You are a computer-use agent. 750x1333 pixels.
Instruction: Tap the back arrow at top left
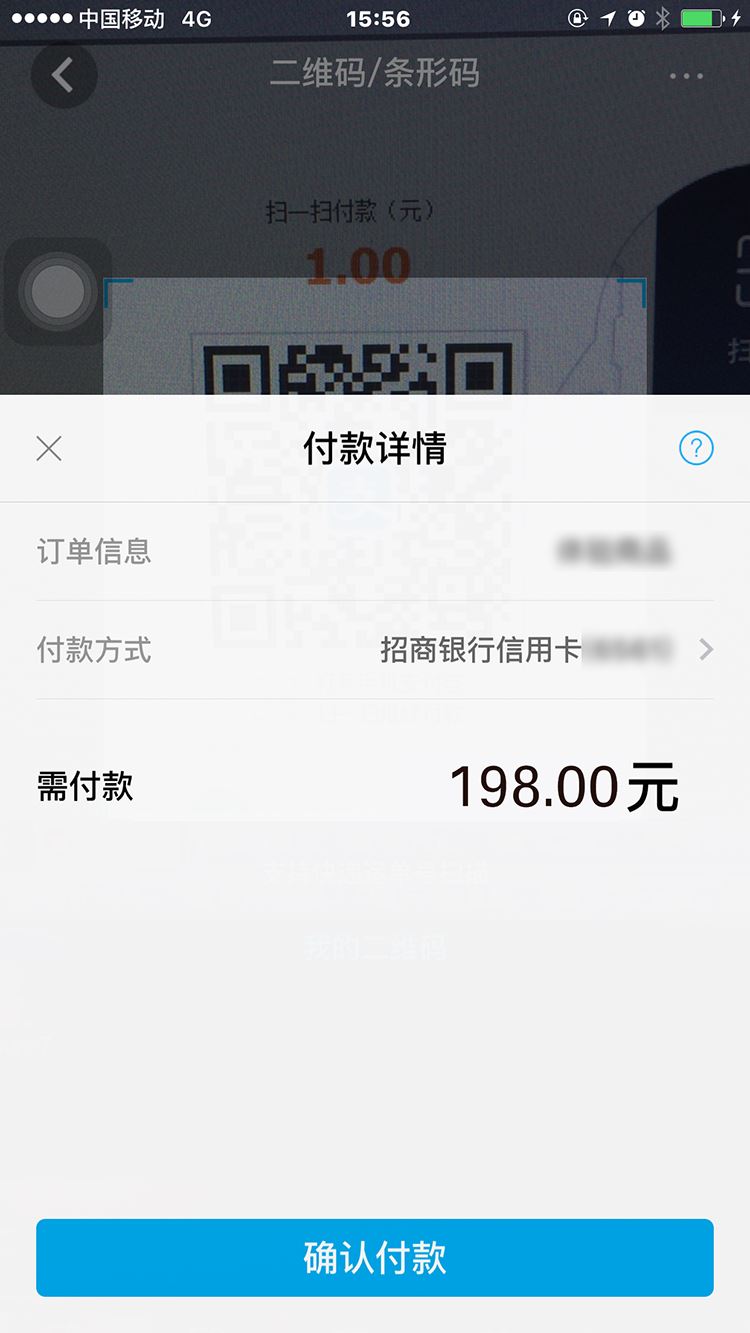63,75
